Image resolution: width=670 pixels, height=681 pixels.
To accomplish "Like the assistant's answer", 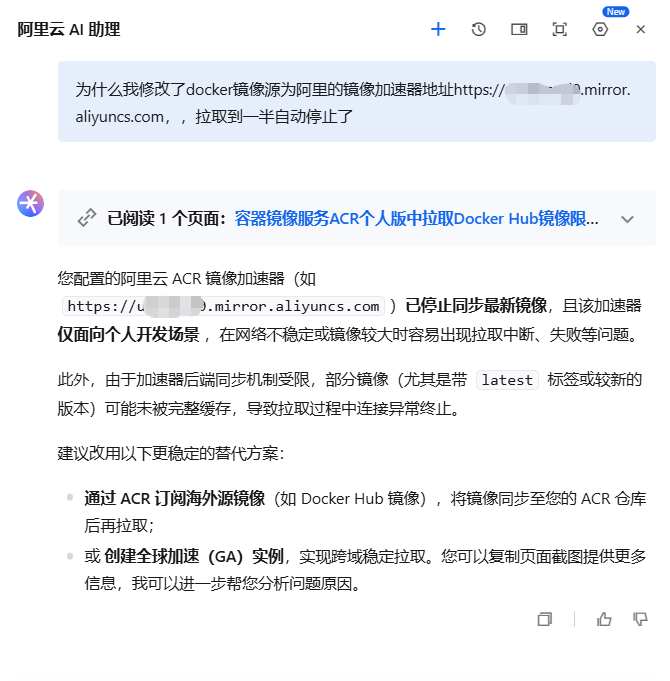I will click(x=604, y=619).
